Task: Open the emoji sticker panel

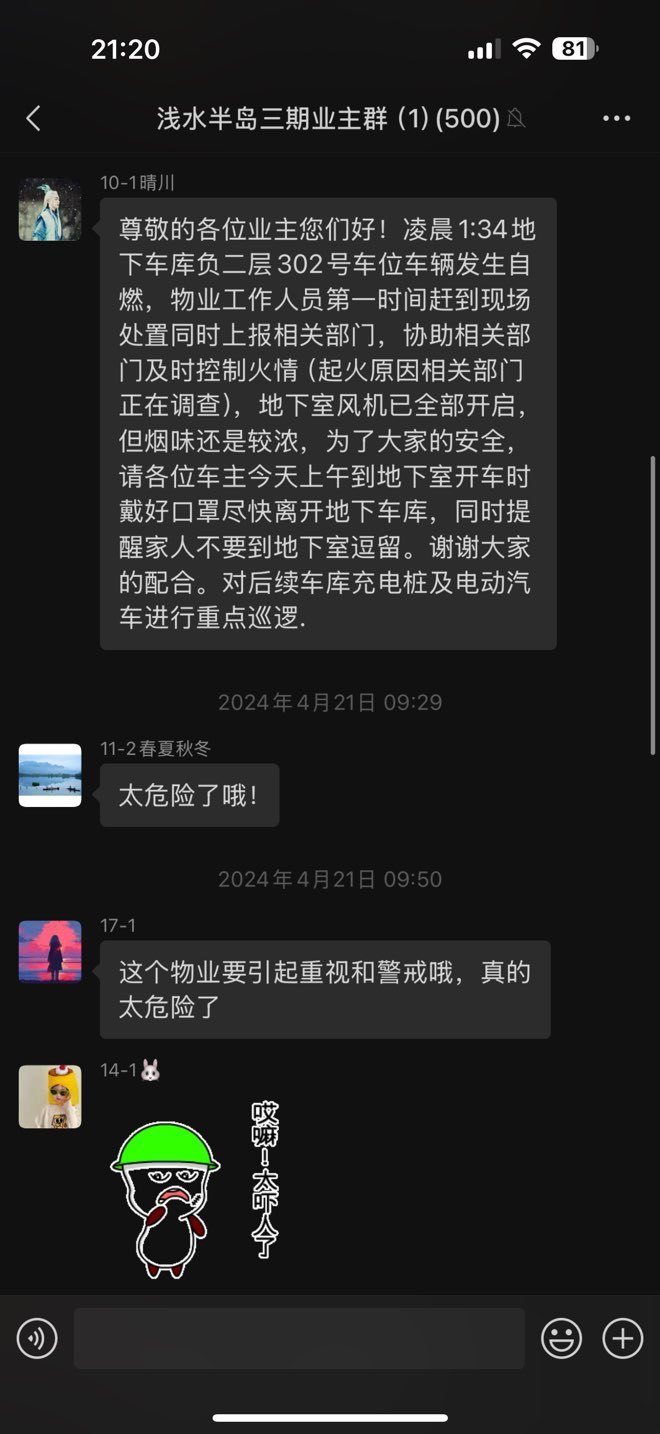Action: (x=561, y=1338)
